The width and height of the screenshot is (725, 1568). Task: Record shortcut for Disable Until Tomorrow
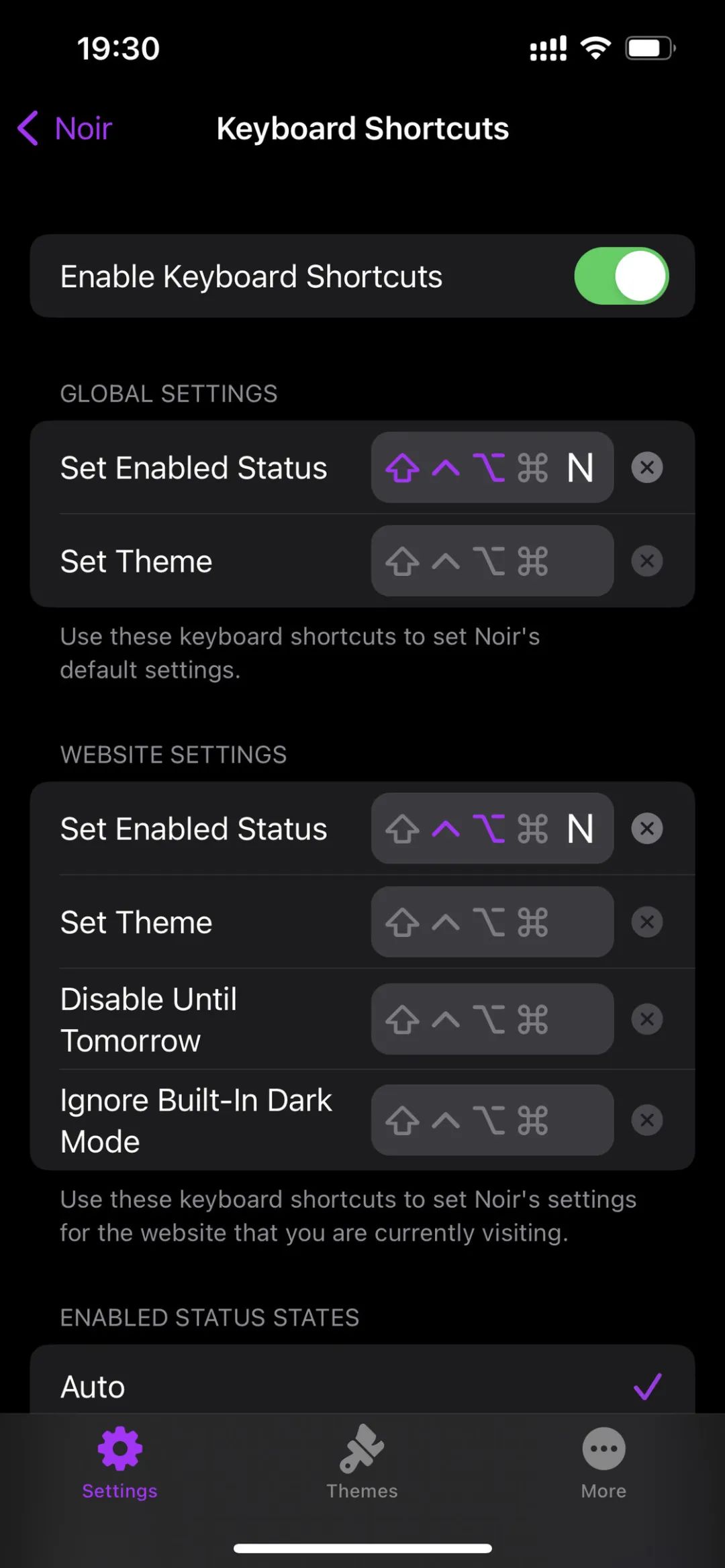pos(492,1019)
